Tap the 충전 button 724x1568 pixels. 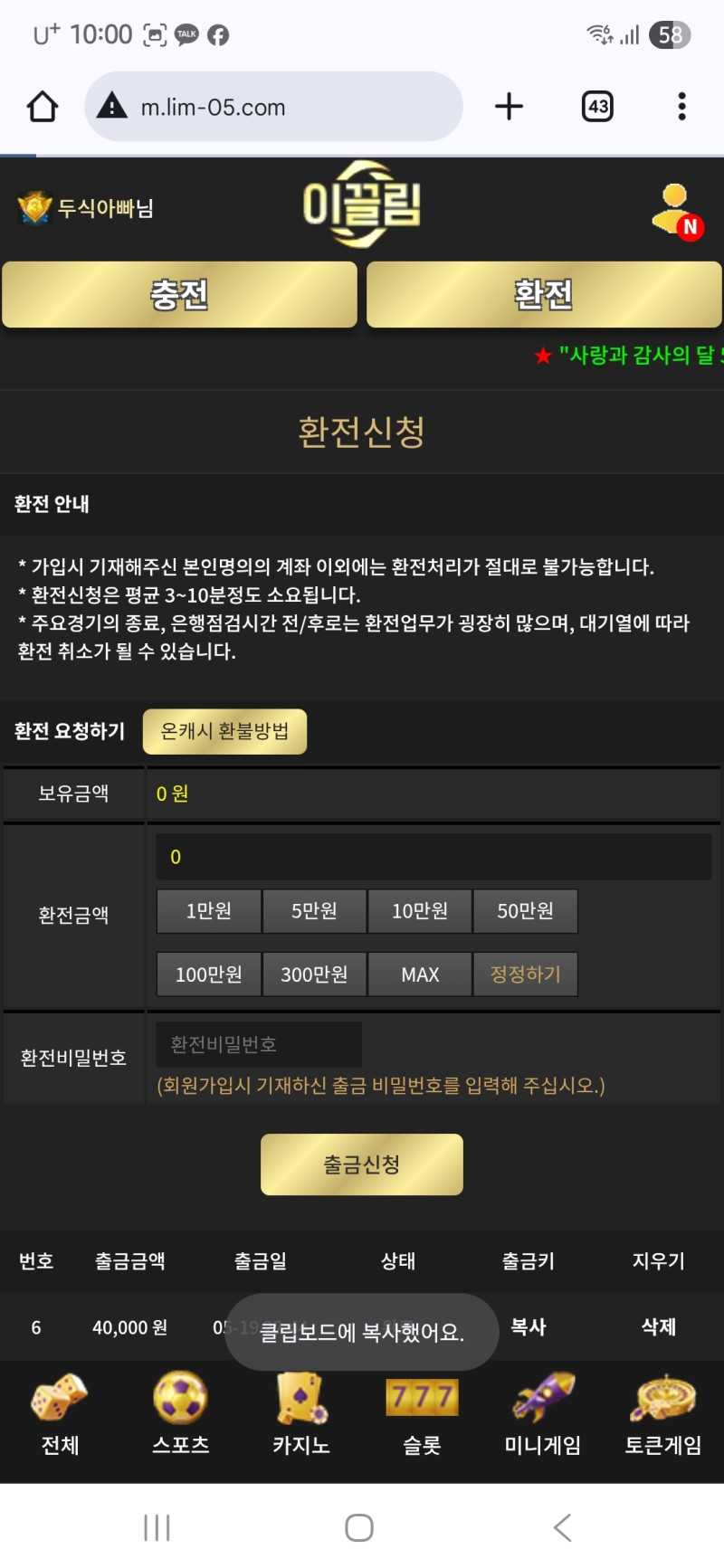coord(179,294)
